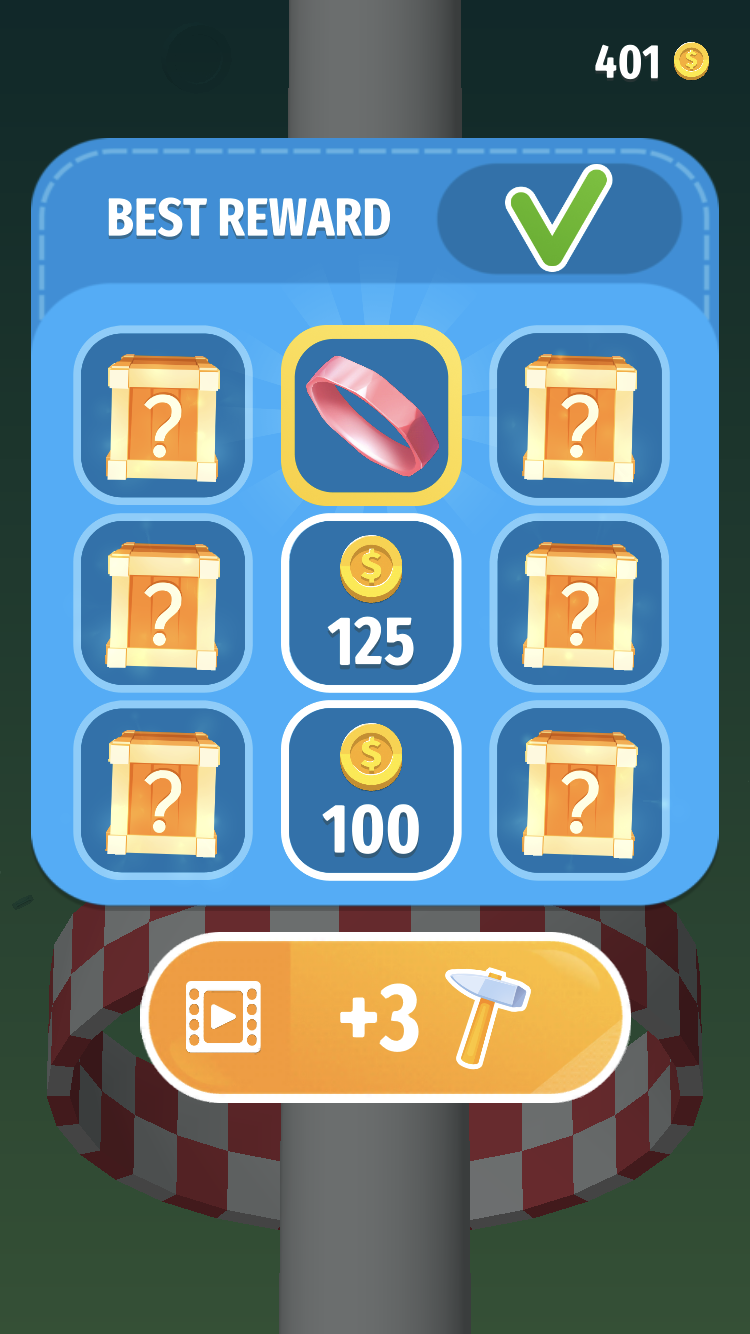
Task: Reveal the mystery crate left of 100 coins
Action: 163,791
